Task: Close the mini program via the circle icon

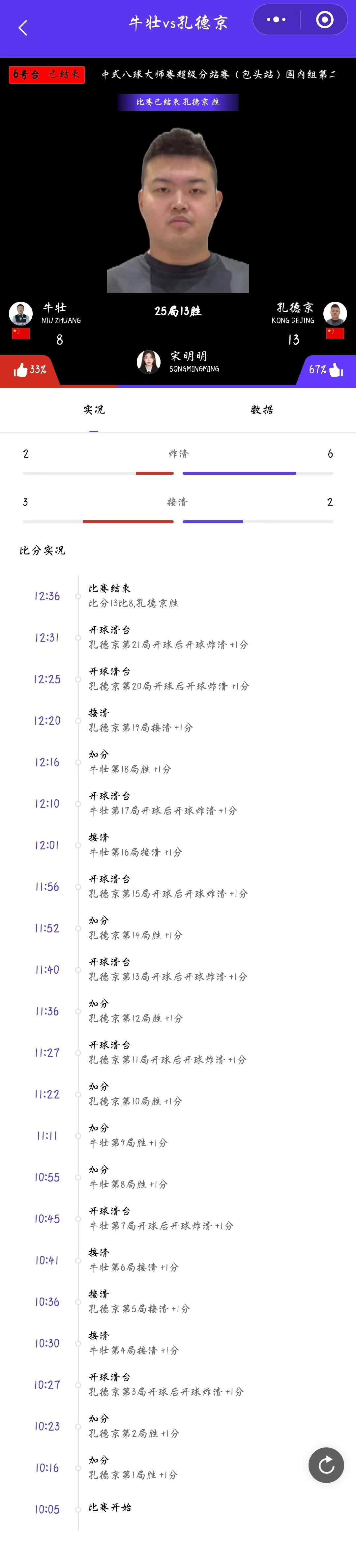Action: coord(325,19)
